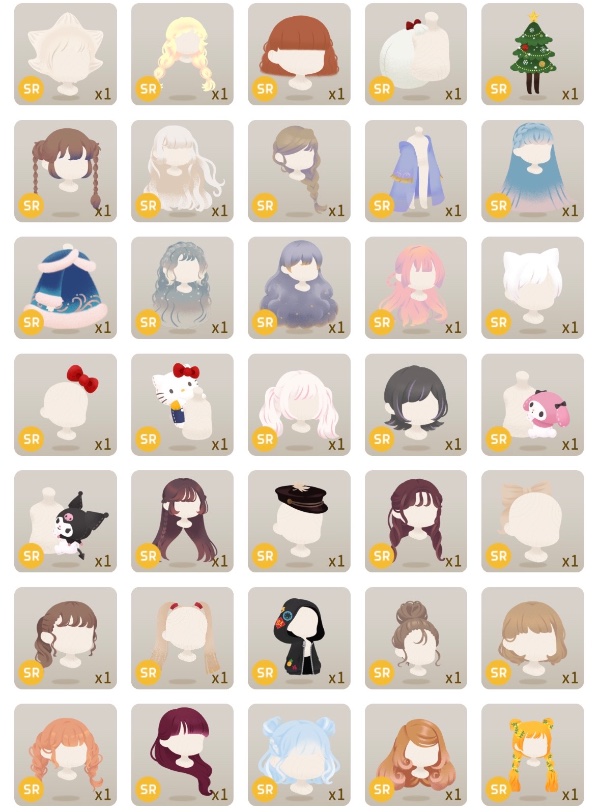Choose the blonde twin braids hairstyle
The width and height of the screenshot is (600, 812).
pyautogui.click(x=182, y=54)
